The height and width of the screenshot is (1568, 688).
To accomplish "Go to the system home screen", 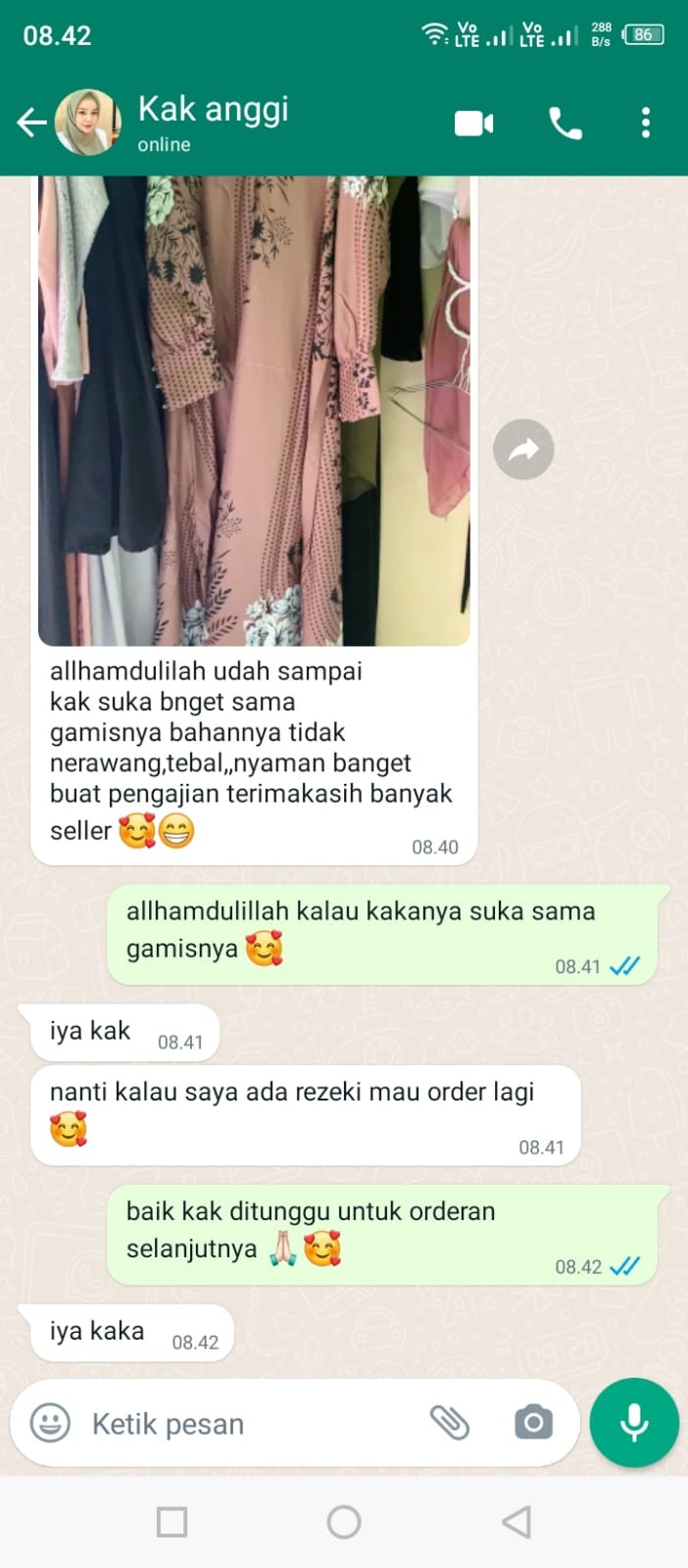I will (344, 1522).
